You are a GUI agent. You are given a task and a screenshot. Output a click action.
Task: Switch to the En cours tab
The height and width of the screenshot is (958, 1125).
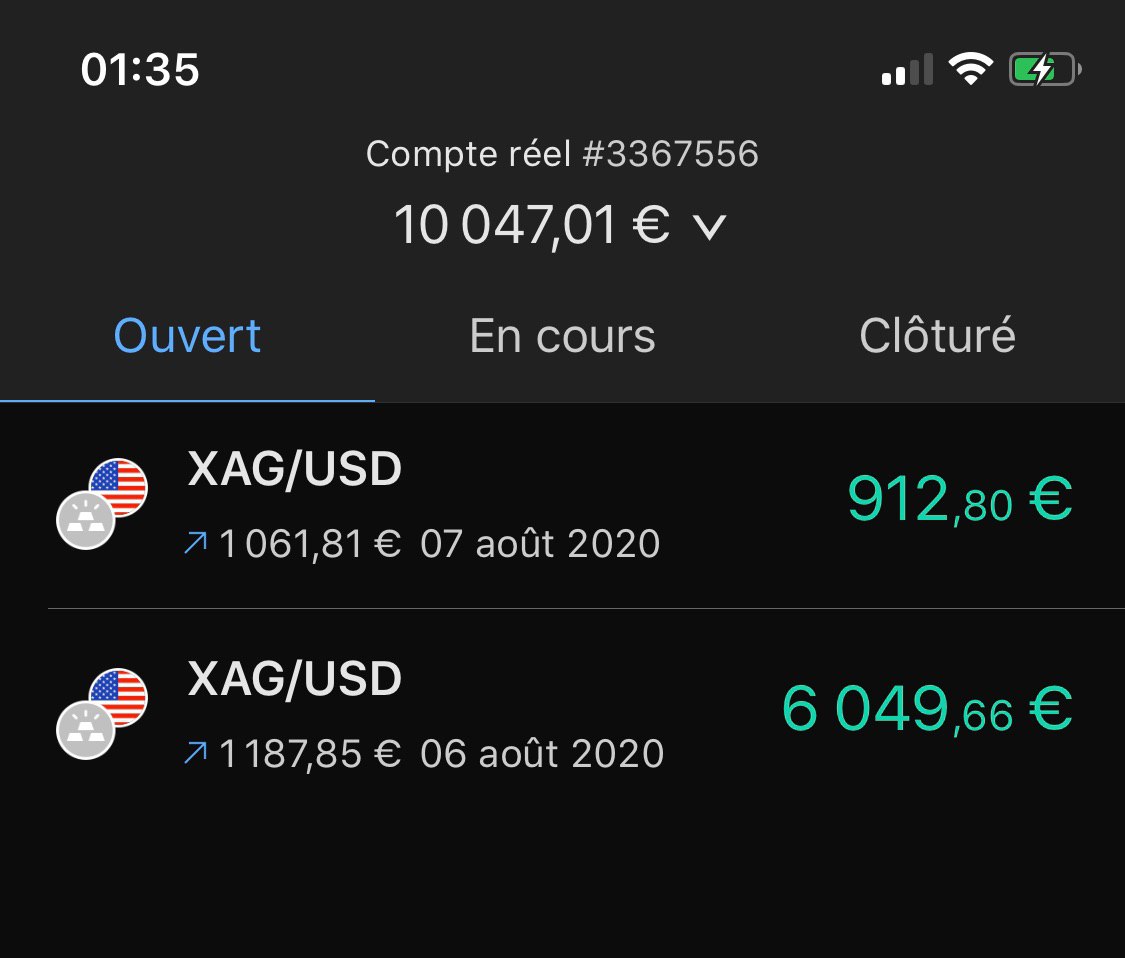point(562,337)
